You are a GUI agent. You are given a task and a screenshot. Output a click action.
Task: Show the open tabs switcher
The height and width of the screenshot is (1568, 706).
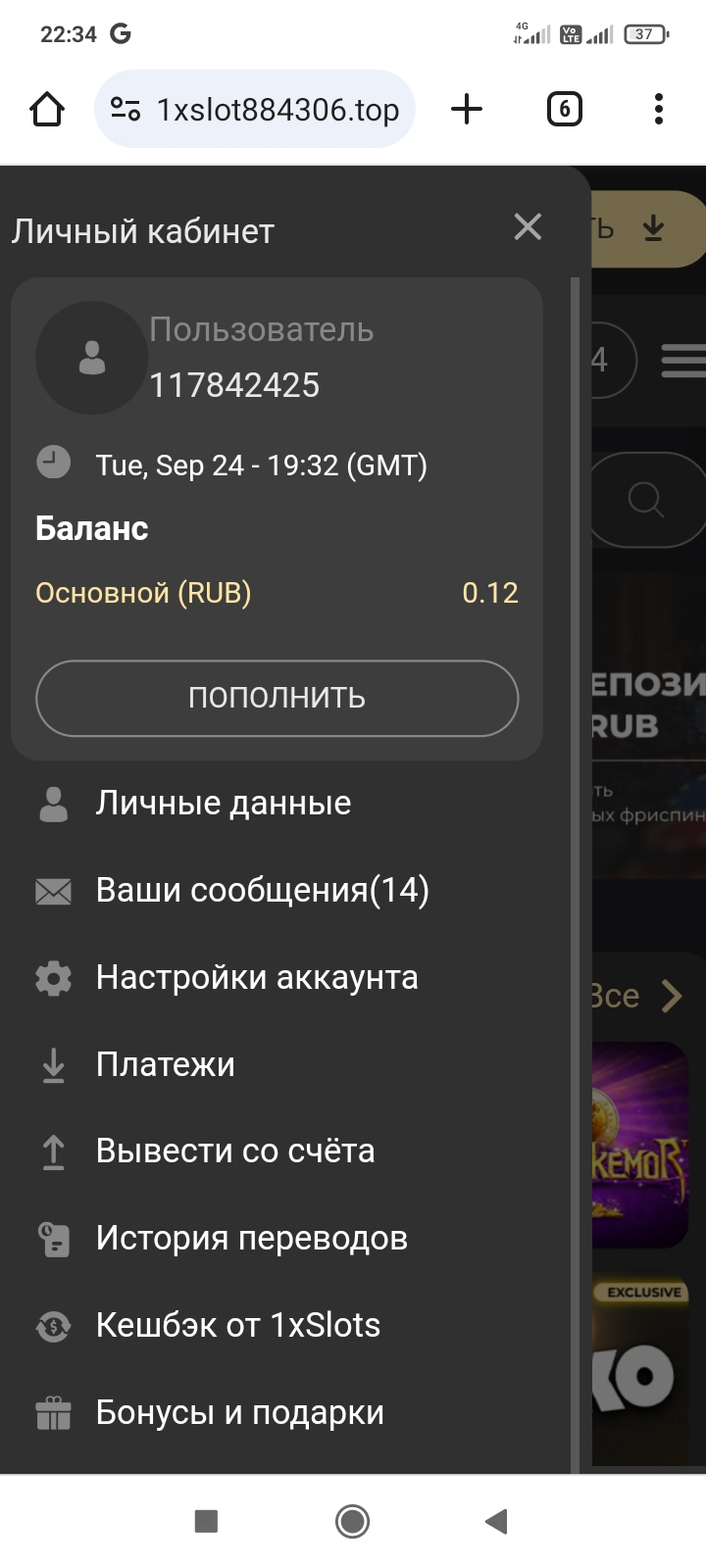[x=564, y=109]
